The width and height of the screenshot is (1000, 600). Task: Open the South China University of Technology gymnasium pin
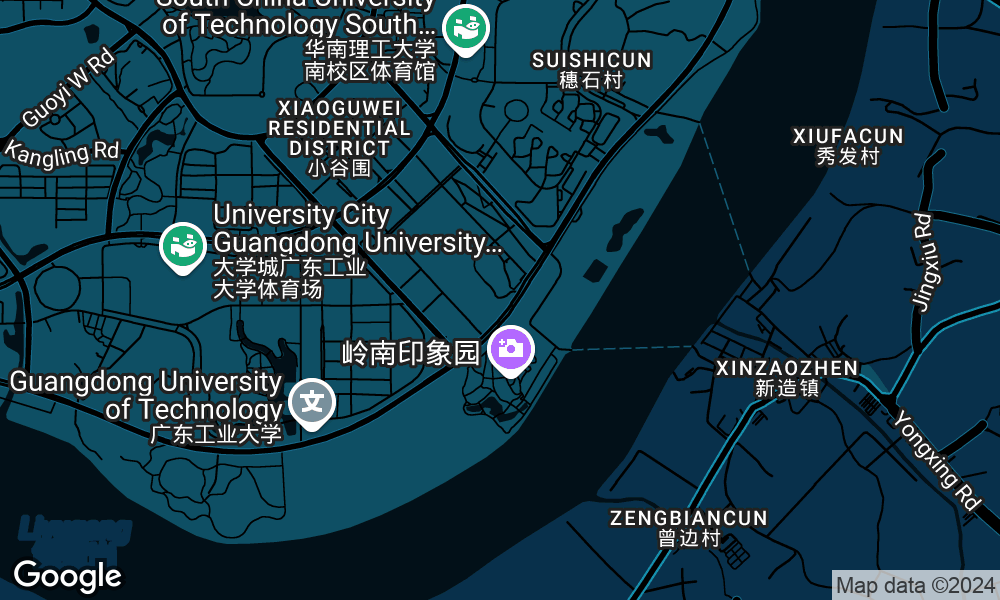click(464, 28)
